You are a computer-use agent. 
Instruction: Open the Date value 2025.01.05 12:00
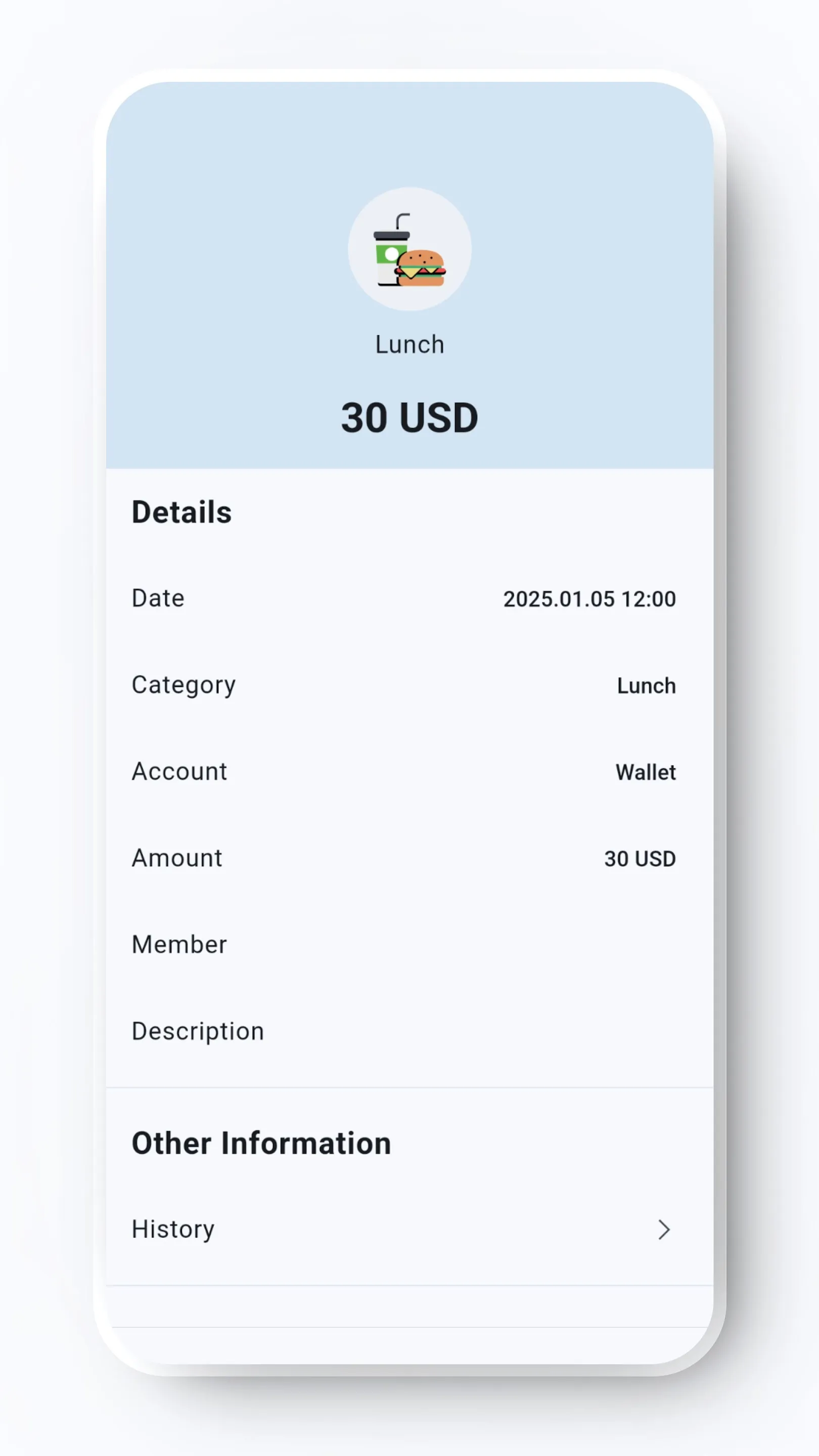589,598
